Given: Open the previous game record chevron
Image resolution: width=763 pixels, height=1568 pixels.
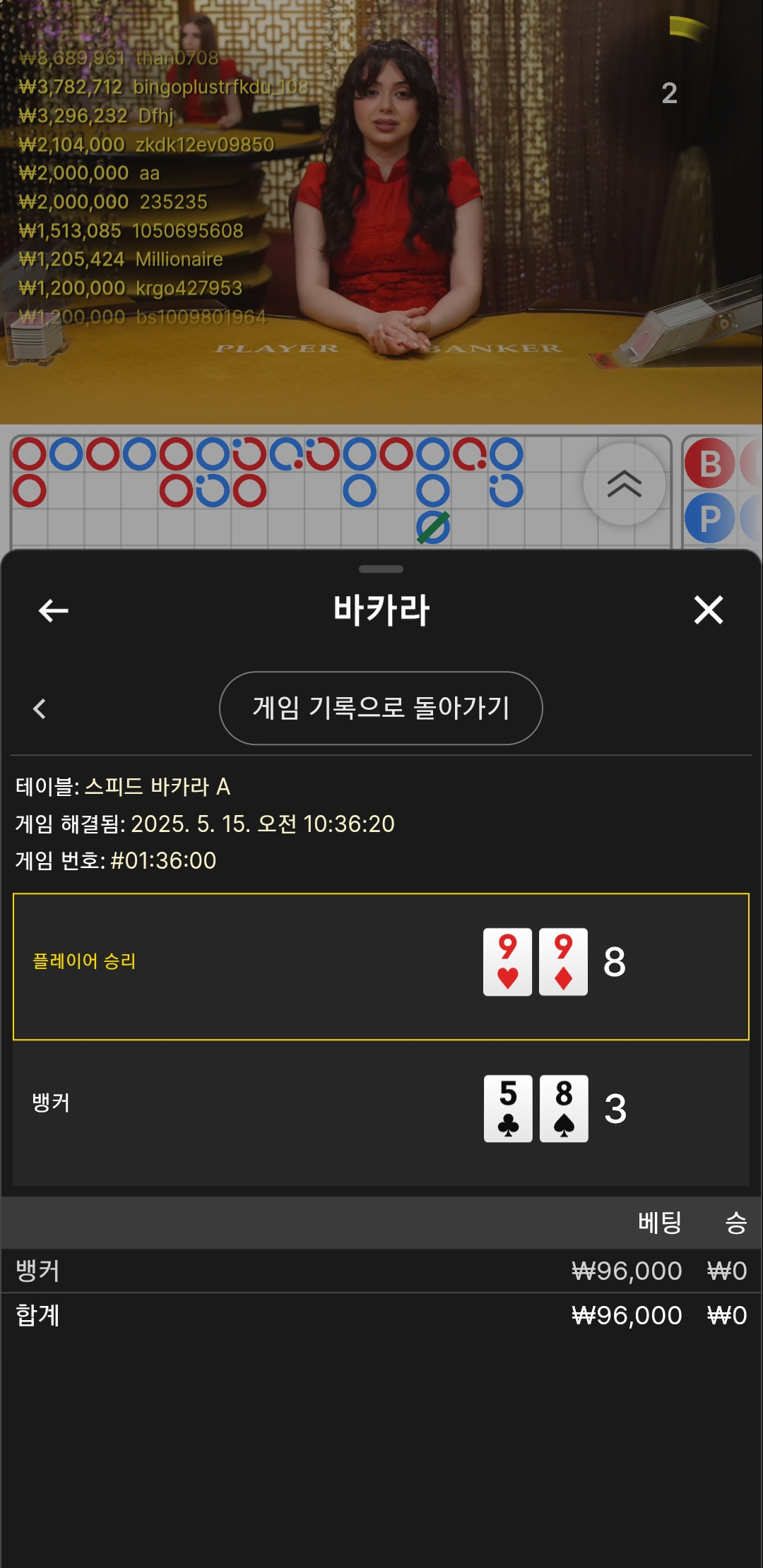Looking at the screenshot, I should tap(40, 708).
